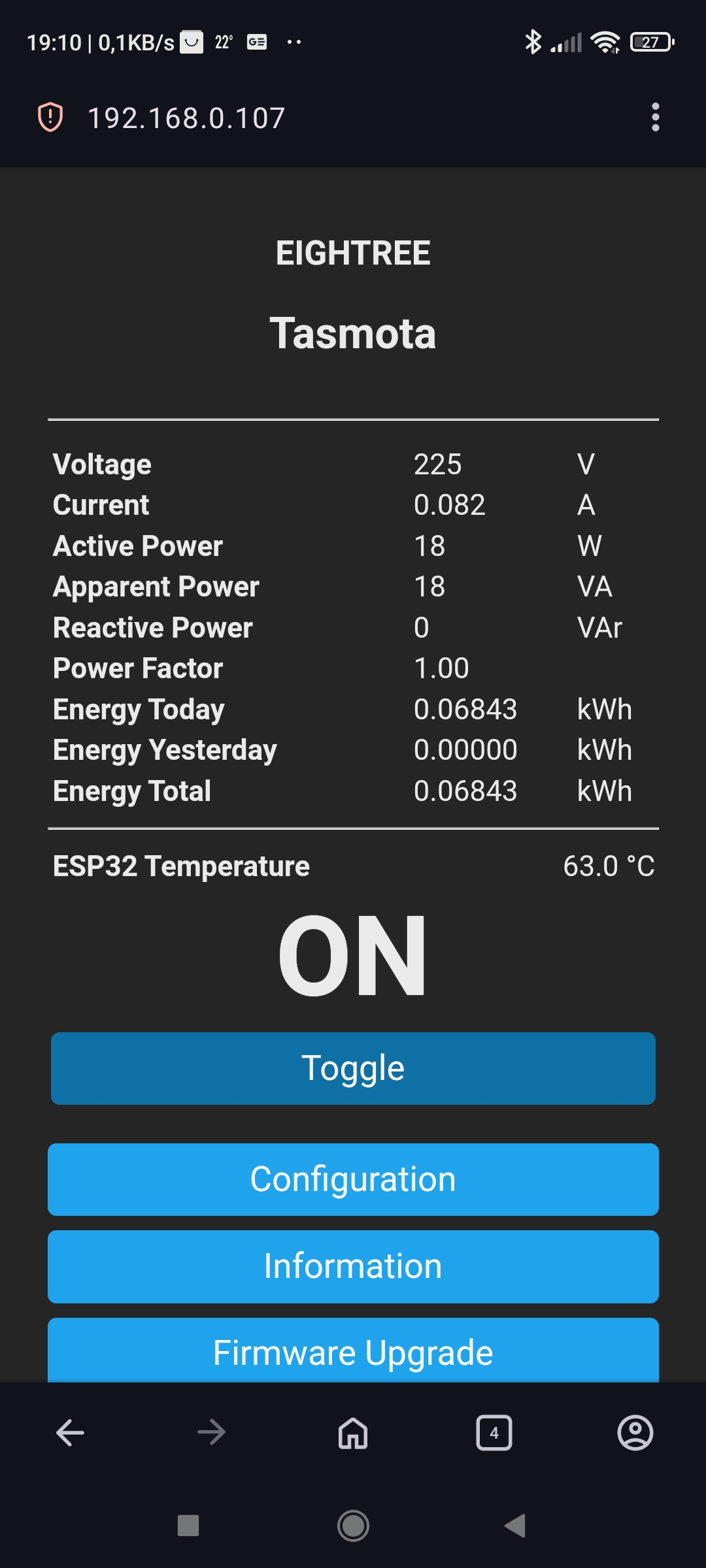Tap the 192.168.0.107 address bar
Screen dimensions: 706x1568
186,118
